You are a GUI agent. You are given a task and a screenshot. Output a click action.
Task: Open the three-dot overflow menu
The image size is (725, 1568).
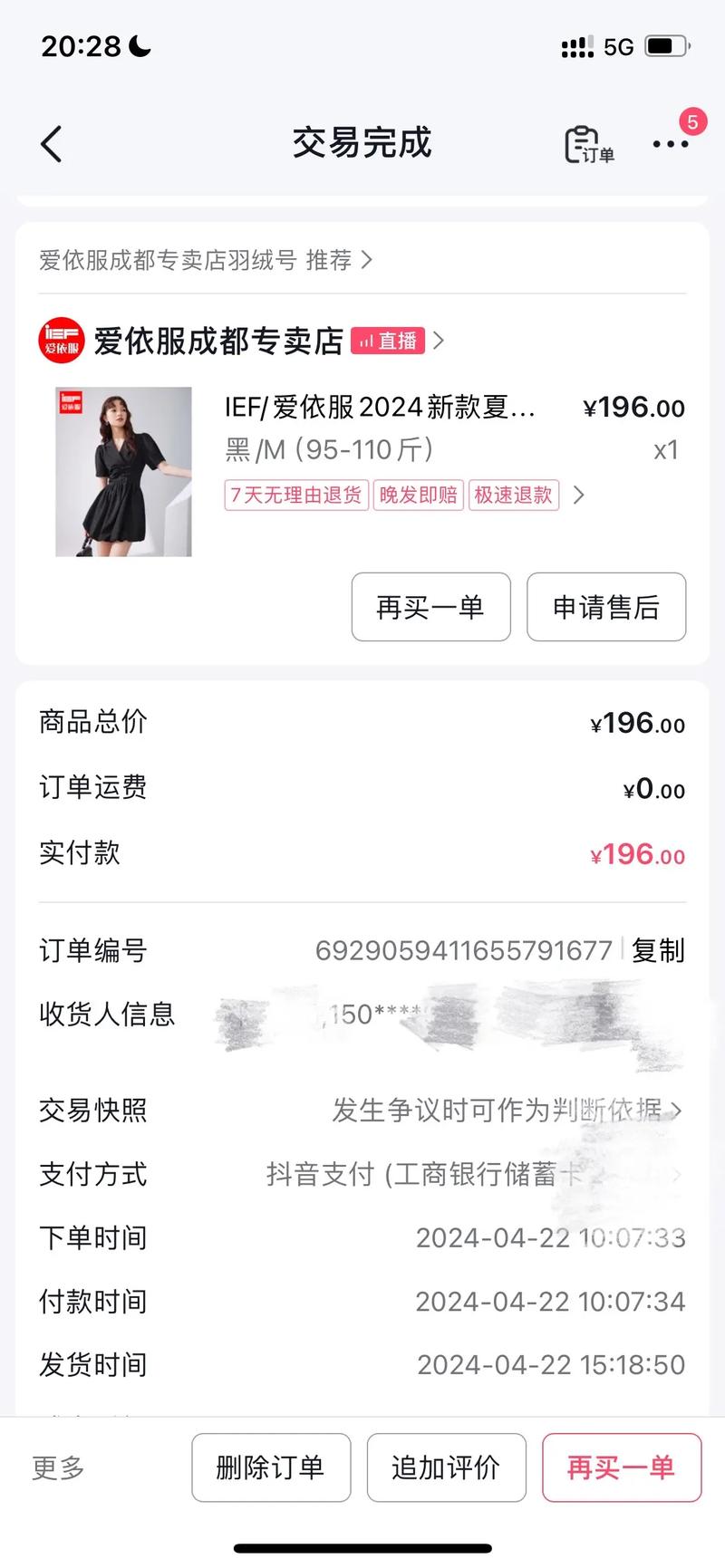pos(671,144)
